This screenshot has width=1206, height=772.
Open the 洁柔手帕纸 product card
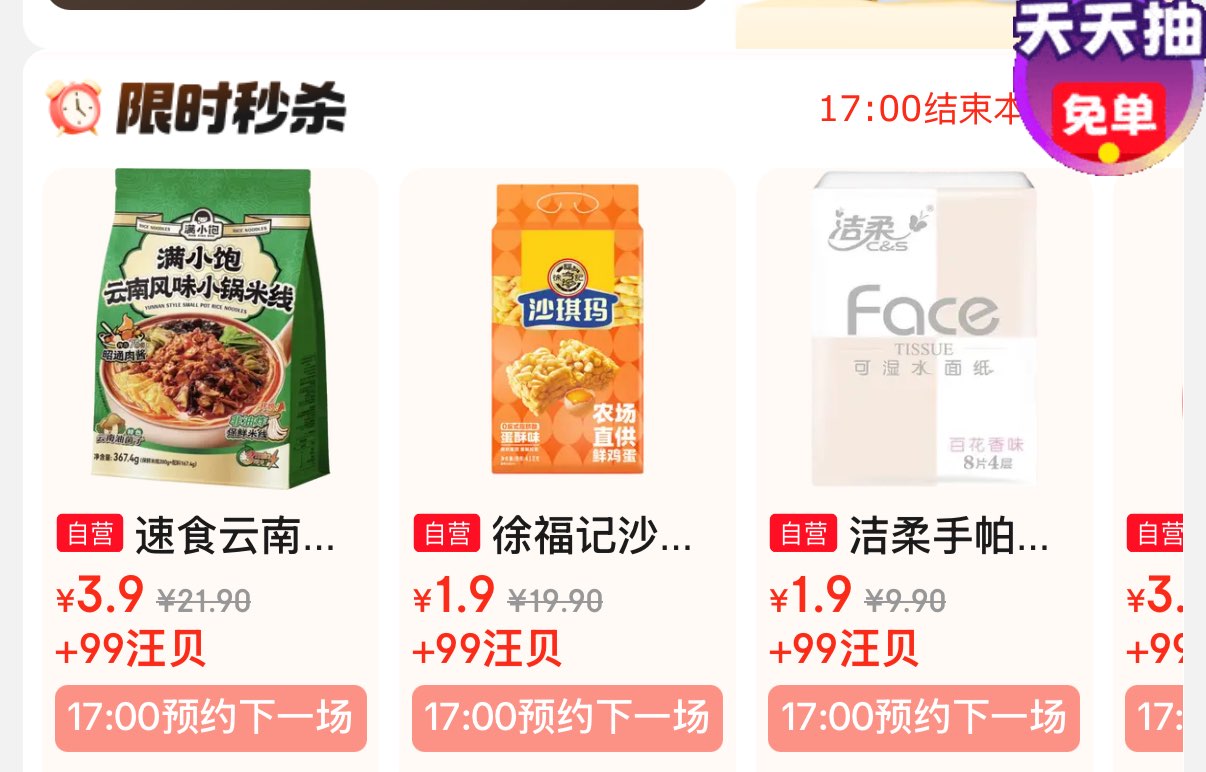[x=923, y=330]
